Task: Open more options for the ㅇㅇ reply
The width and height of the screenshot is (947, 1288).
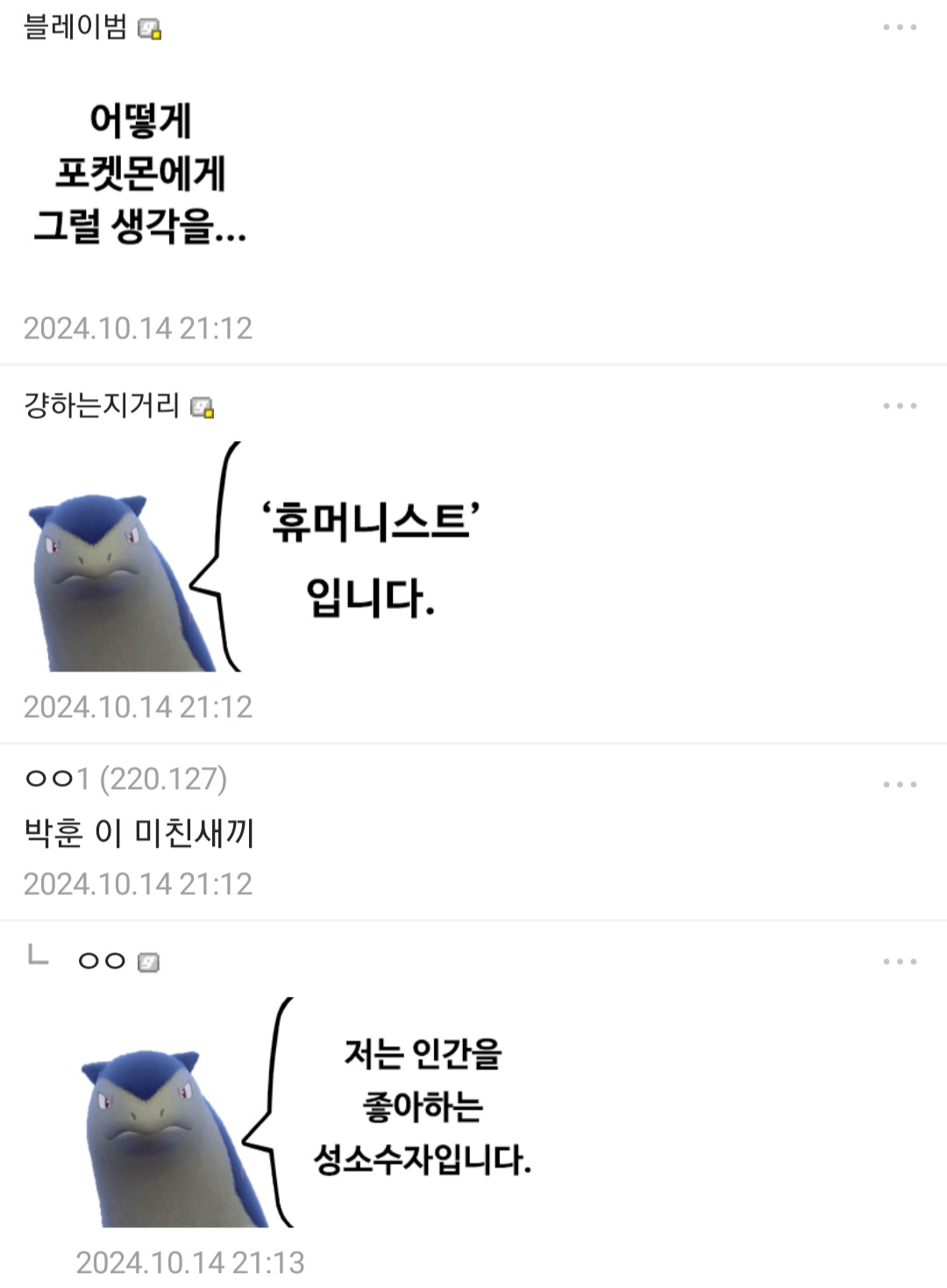Action: click(x=900, y=963)
